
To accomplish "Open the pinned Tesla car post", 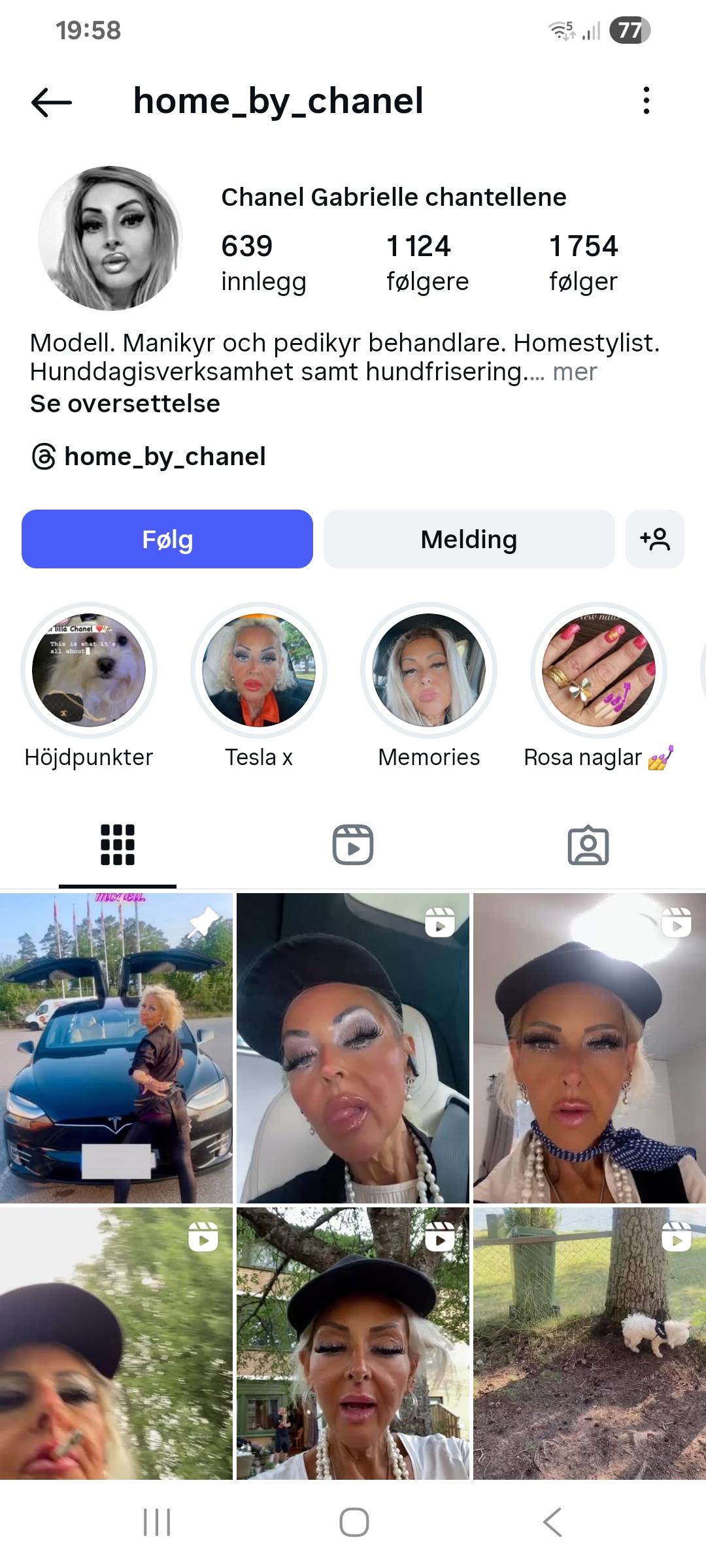I will point(116,1048).
